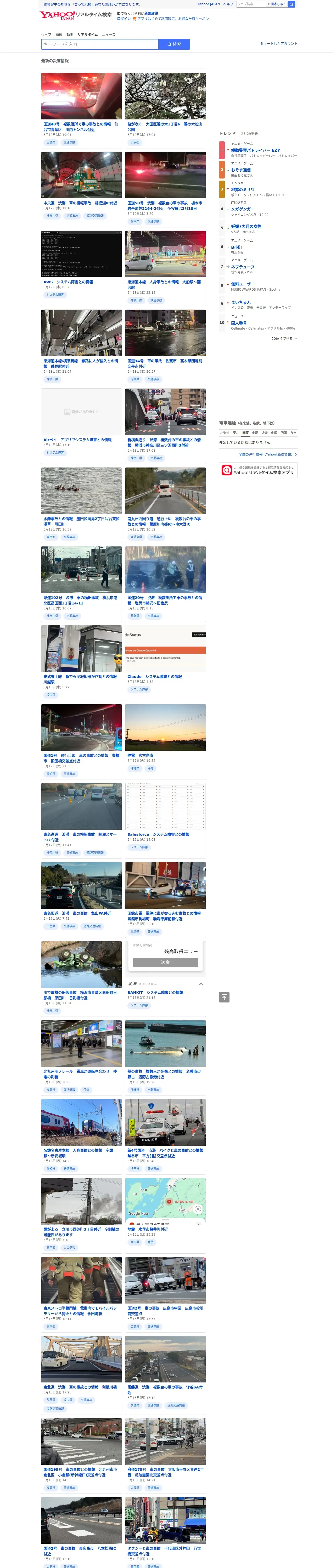
Task: Tap the scroll-to-top arrow button
Action: 225,997
